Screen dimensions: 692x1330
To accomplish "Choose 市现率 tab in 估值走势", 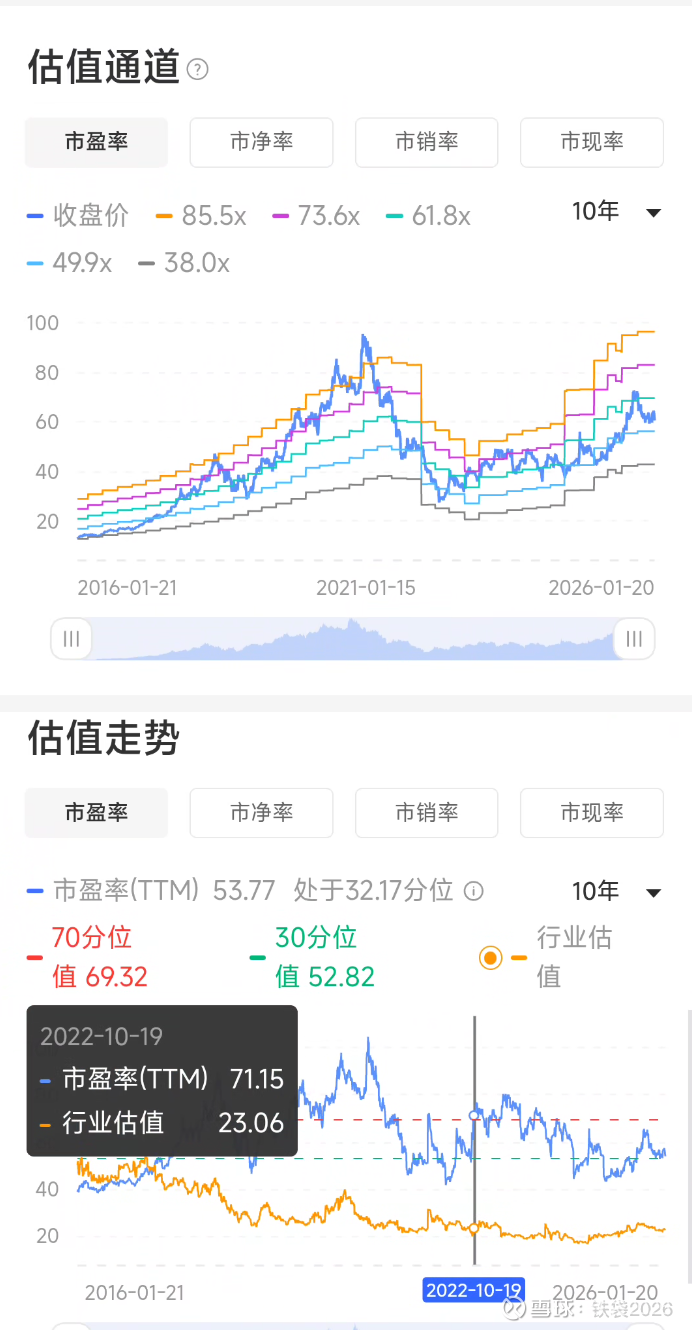I will [x=591, y=813].
